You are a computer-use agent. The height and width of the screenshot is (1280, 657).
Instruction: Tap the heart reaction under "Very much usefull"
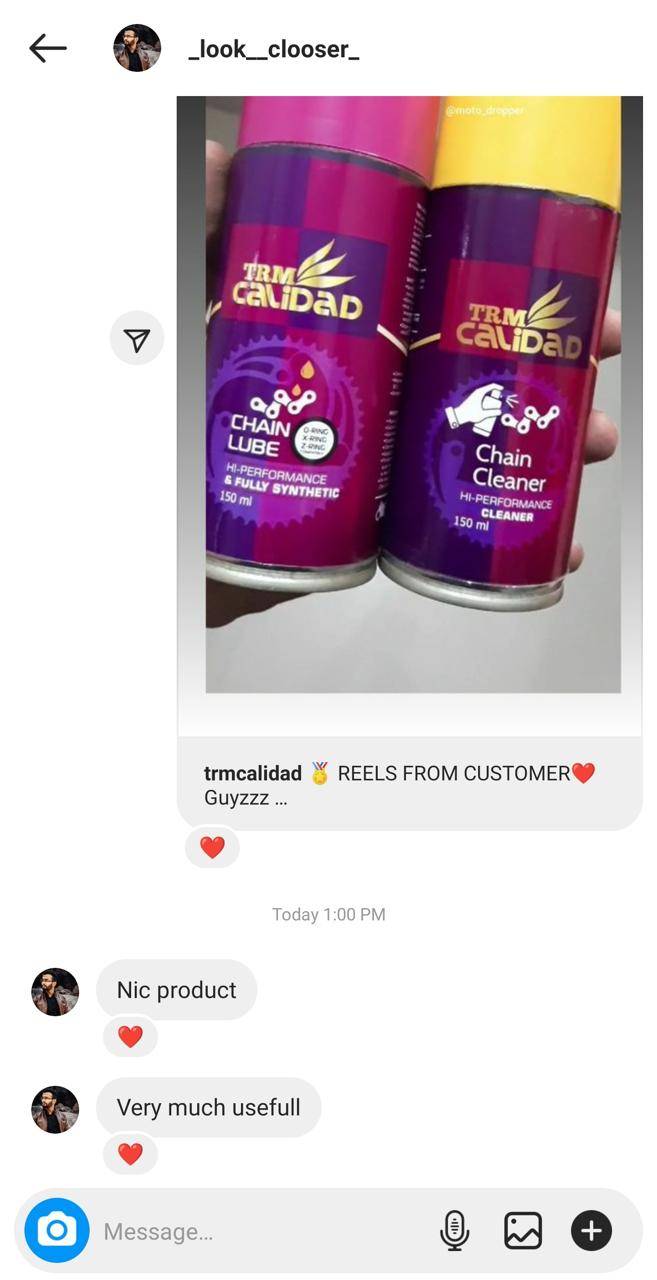(130, 1154)
